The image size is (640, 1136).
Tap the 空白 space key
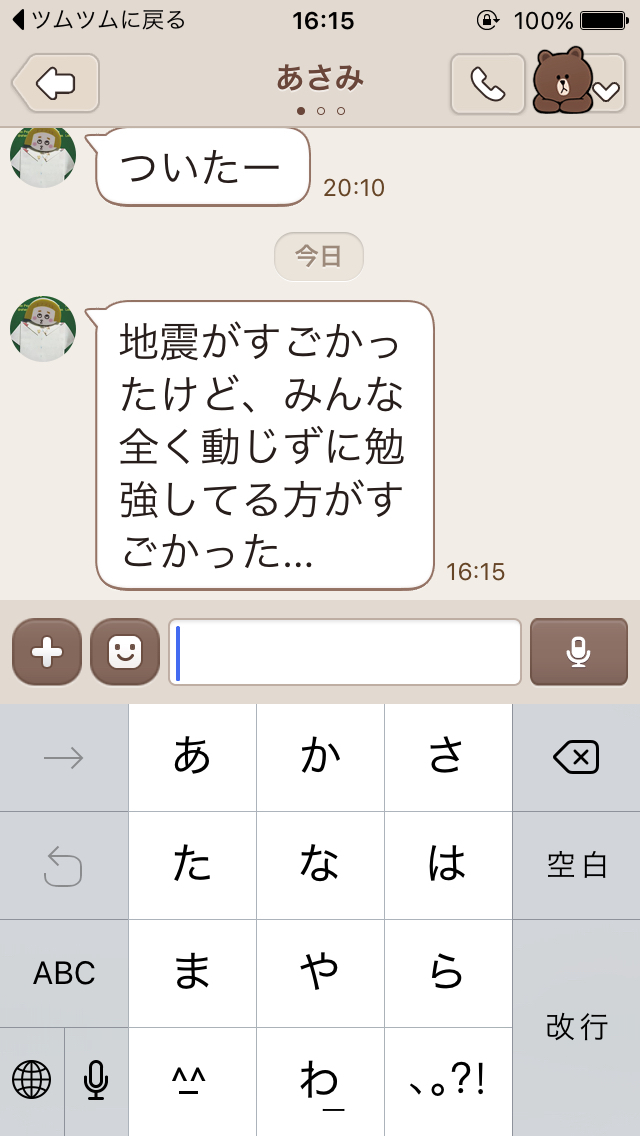[x=576, y=865]
